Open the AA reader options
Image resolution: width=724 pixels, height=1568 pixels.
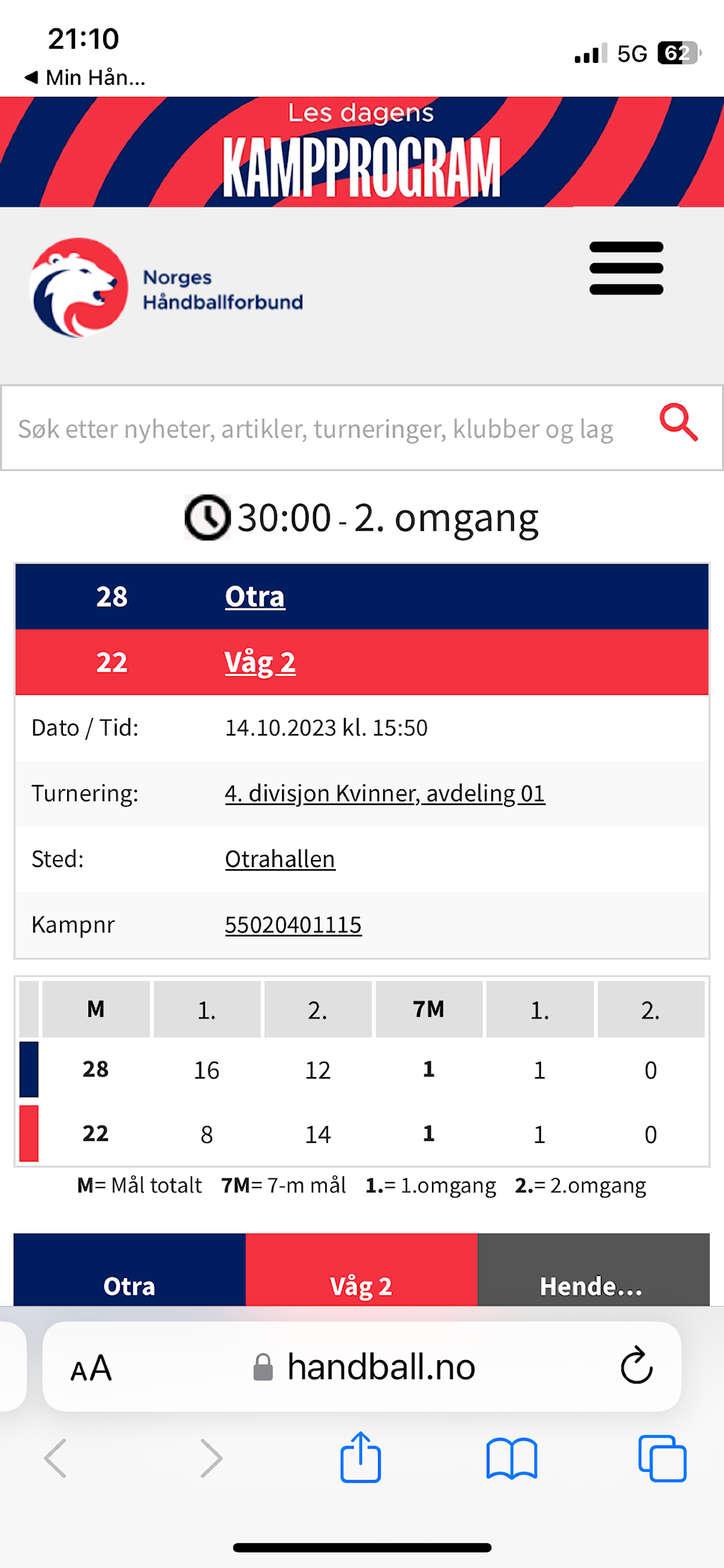(x=91, y=1368)
